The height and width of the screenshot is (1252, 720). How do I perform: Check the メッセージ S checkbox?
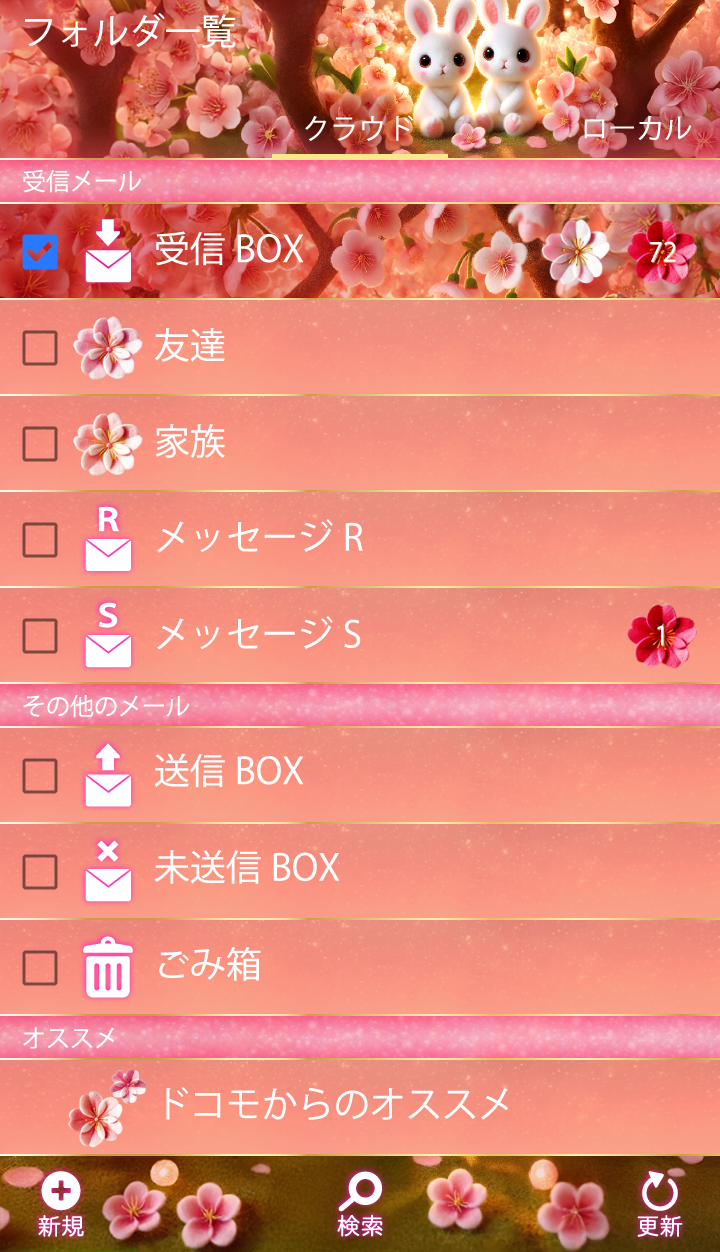(x=40, y=636)
